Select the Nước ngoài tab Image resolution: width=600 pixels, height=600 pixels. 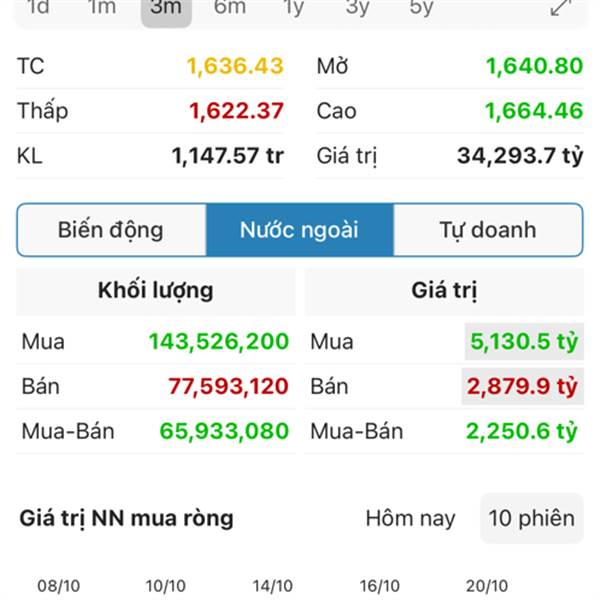coord(299,230)
